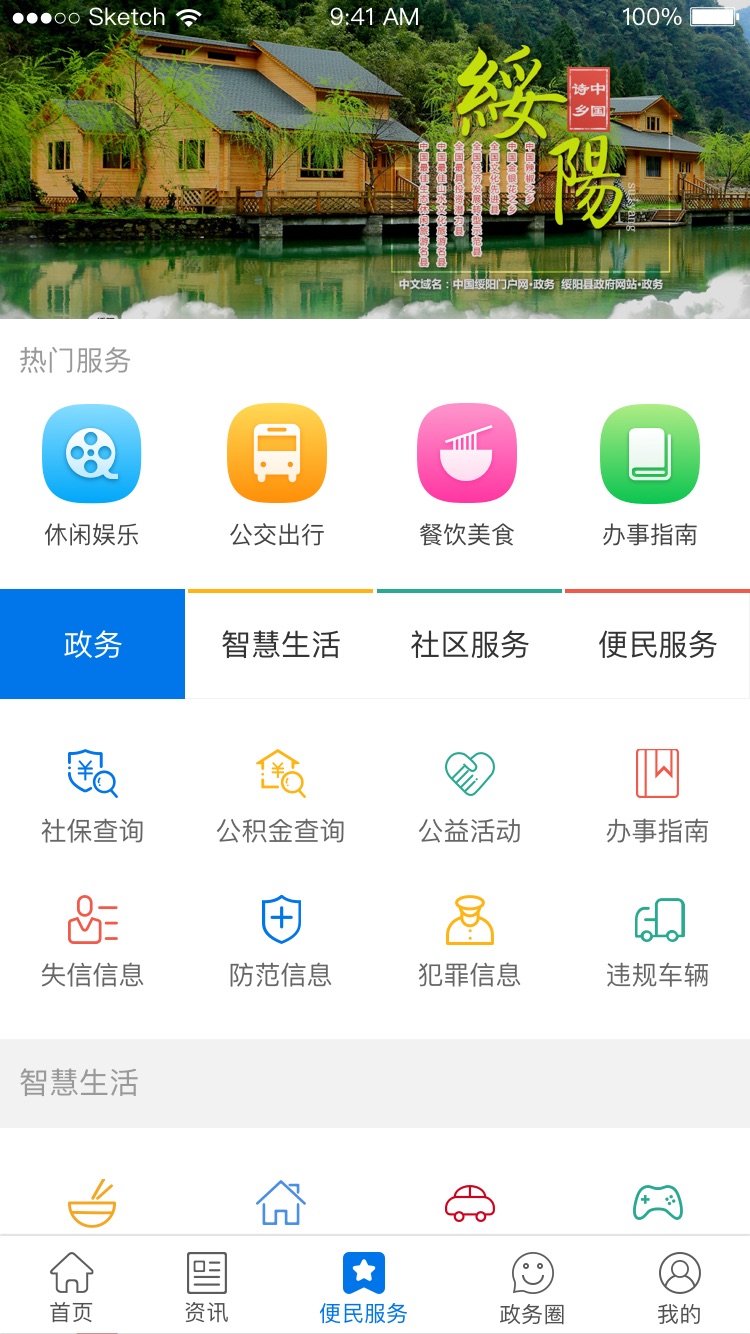Open 防范信息 shield item
The image size is (750, 1334).
(280, 940)
